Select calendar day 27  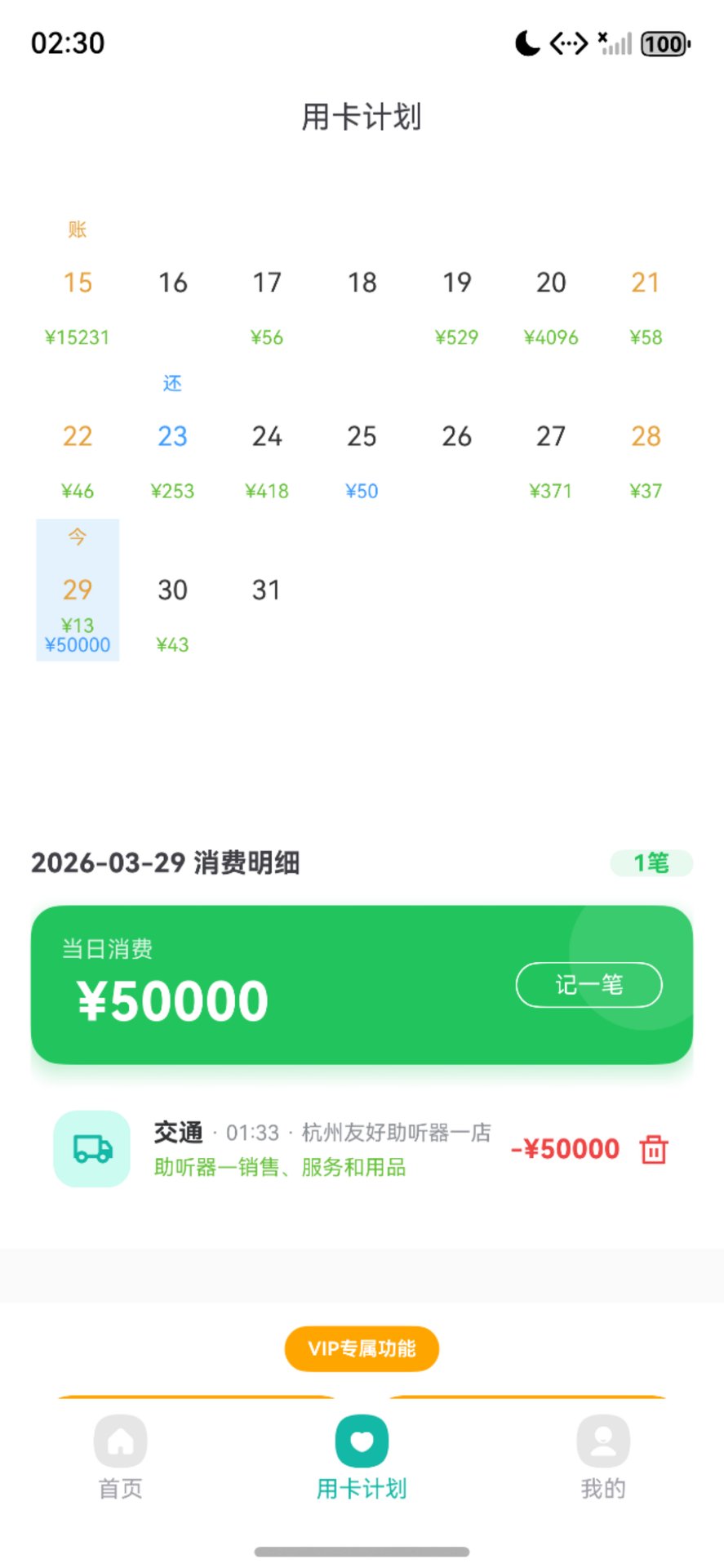coord(551,437)
